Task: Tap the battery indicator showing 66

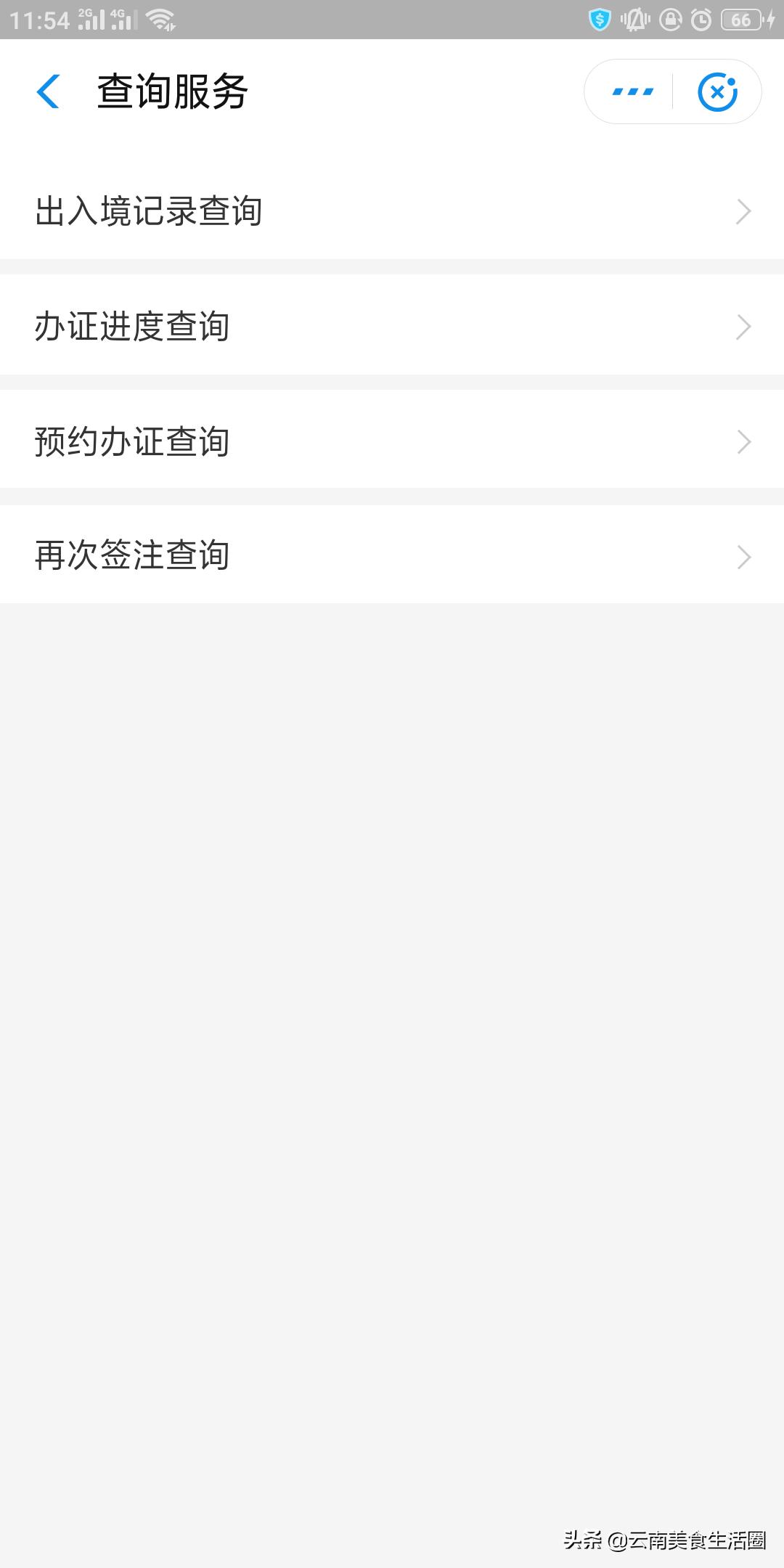Action: (x=741, y=20)
